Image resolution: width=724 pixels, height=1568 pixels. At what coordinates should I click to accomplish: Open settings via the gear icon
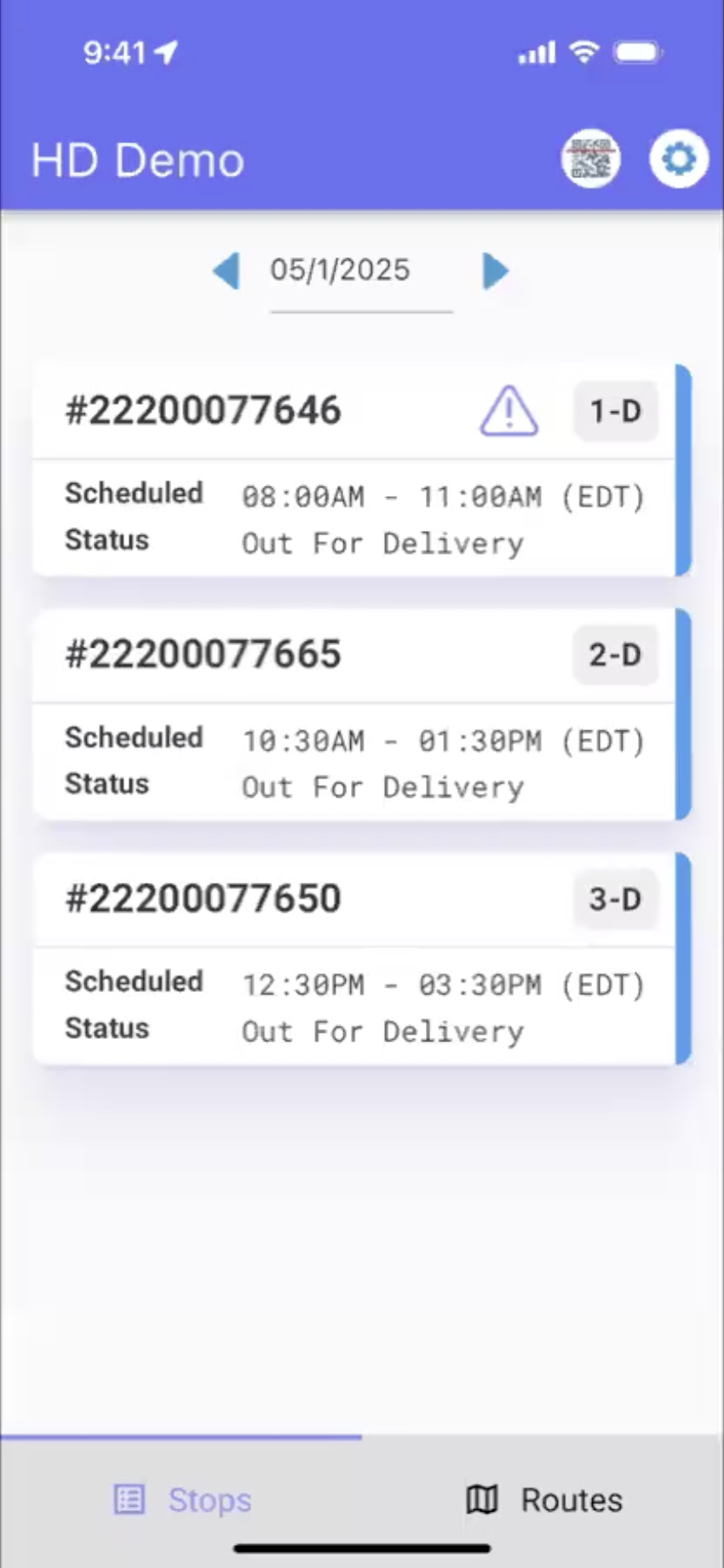(678, 159)
